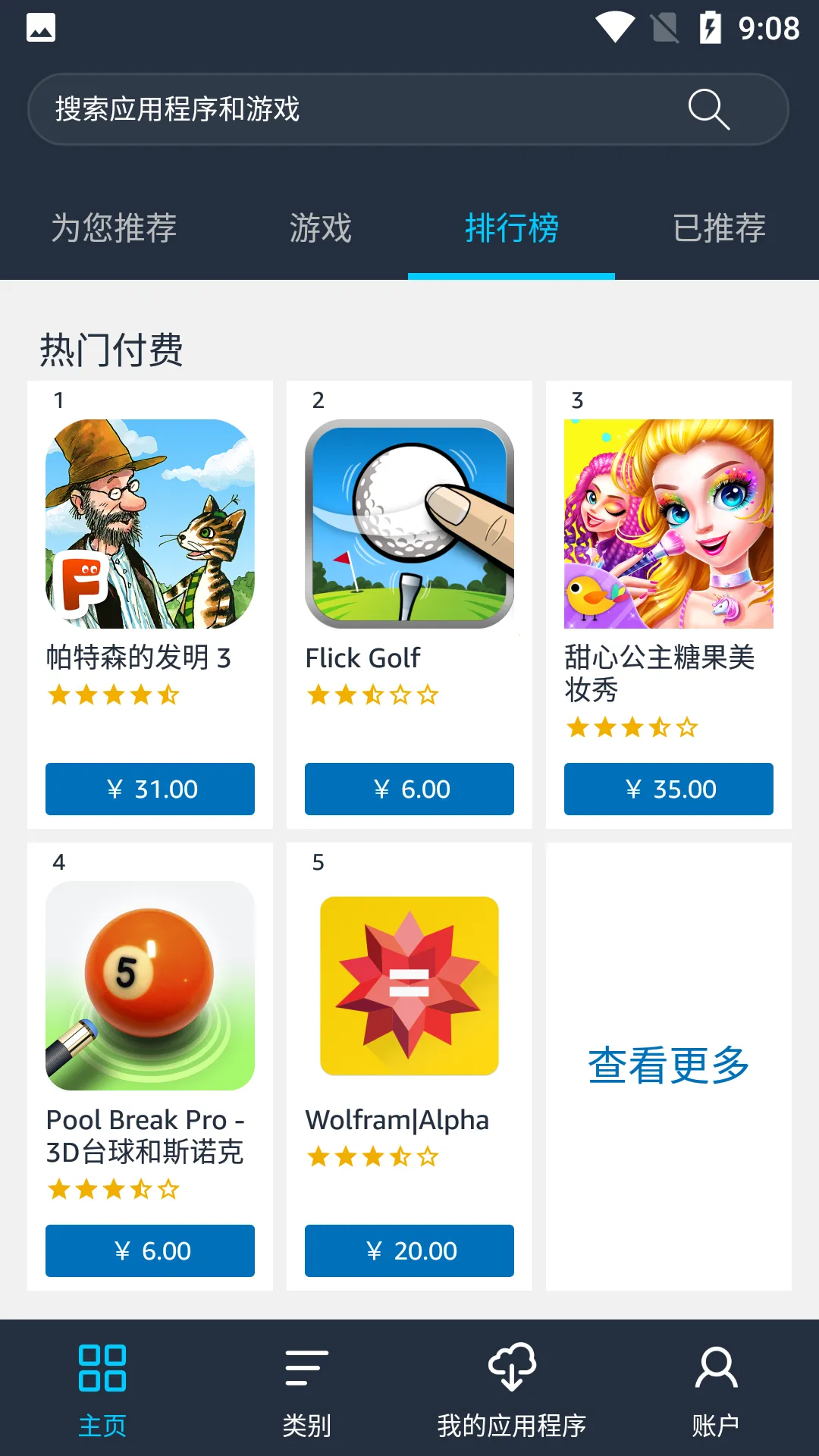Tap the magnifying glass search icon
This screenshot has width=819, height=1456.
click(x=708, y=109)
